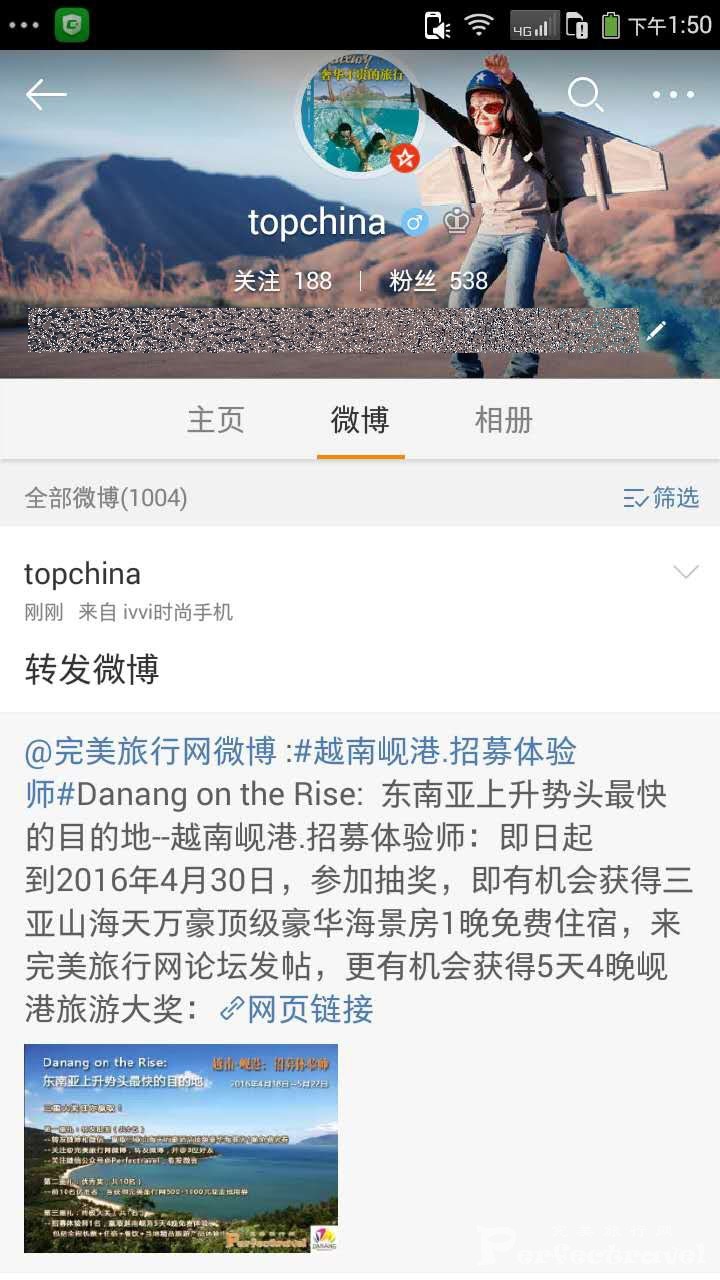
Task: Open the search magnifier icon
Action: [585, 95]
